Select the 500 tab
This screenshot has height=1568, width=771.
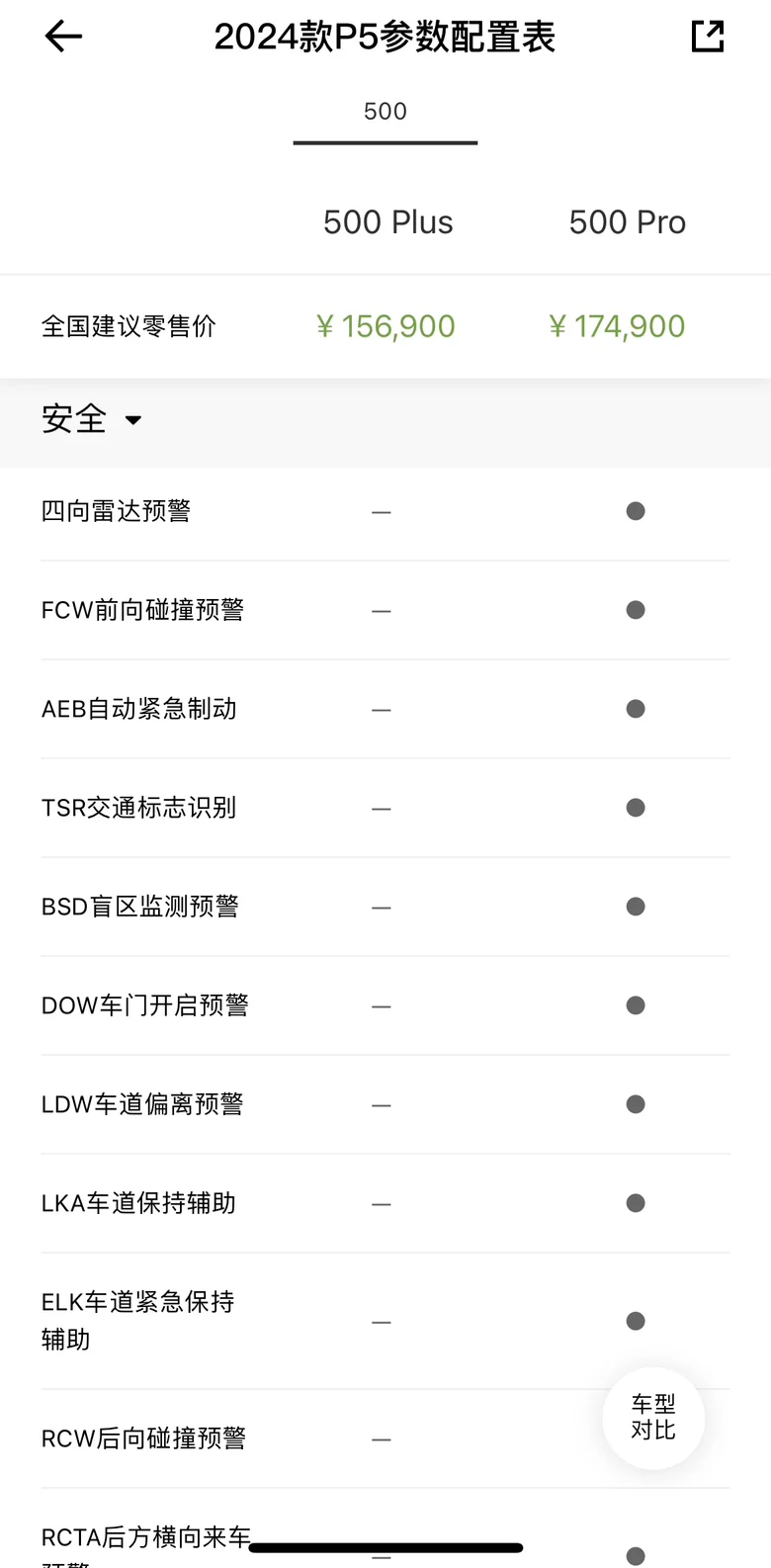pos(385,112)
